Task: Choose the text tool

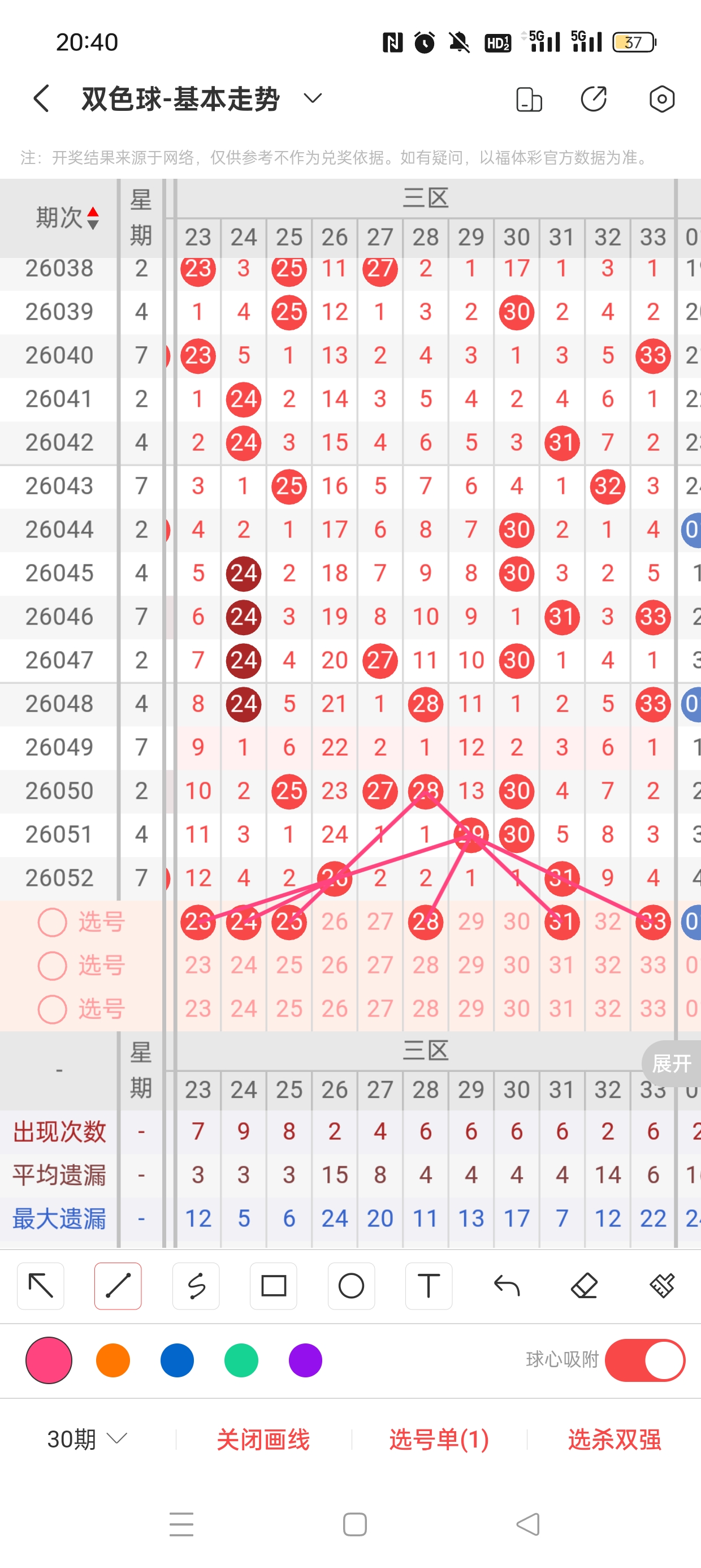Action: click(x=429, y=1286)
